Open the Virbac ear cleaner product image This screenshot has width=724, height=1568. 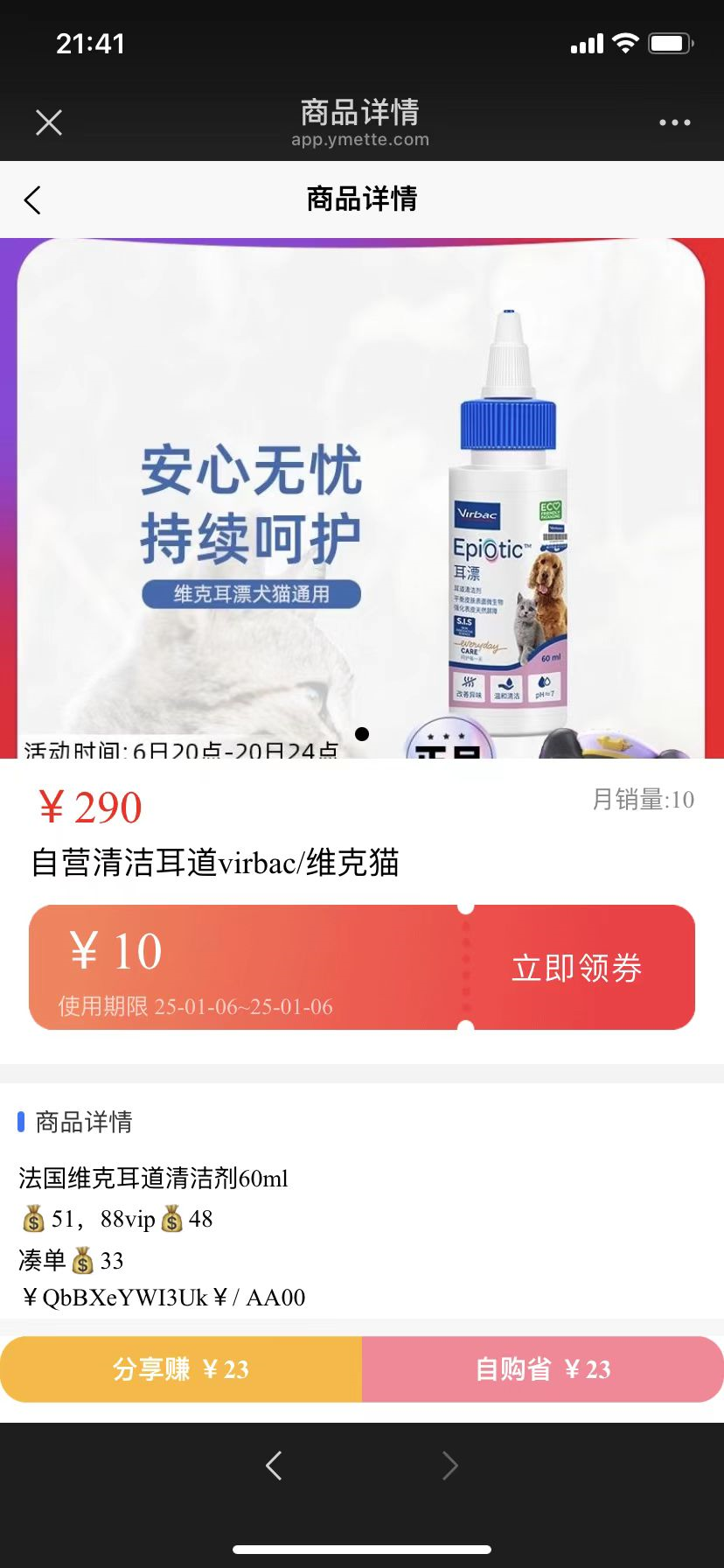(x=362, y=499)
